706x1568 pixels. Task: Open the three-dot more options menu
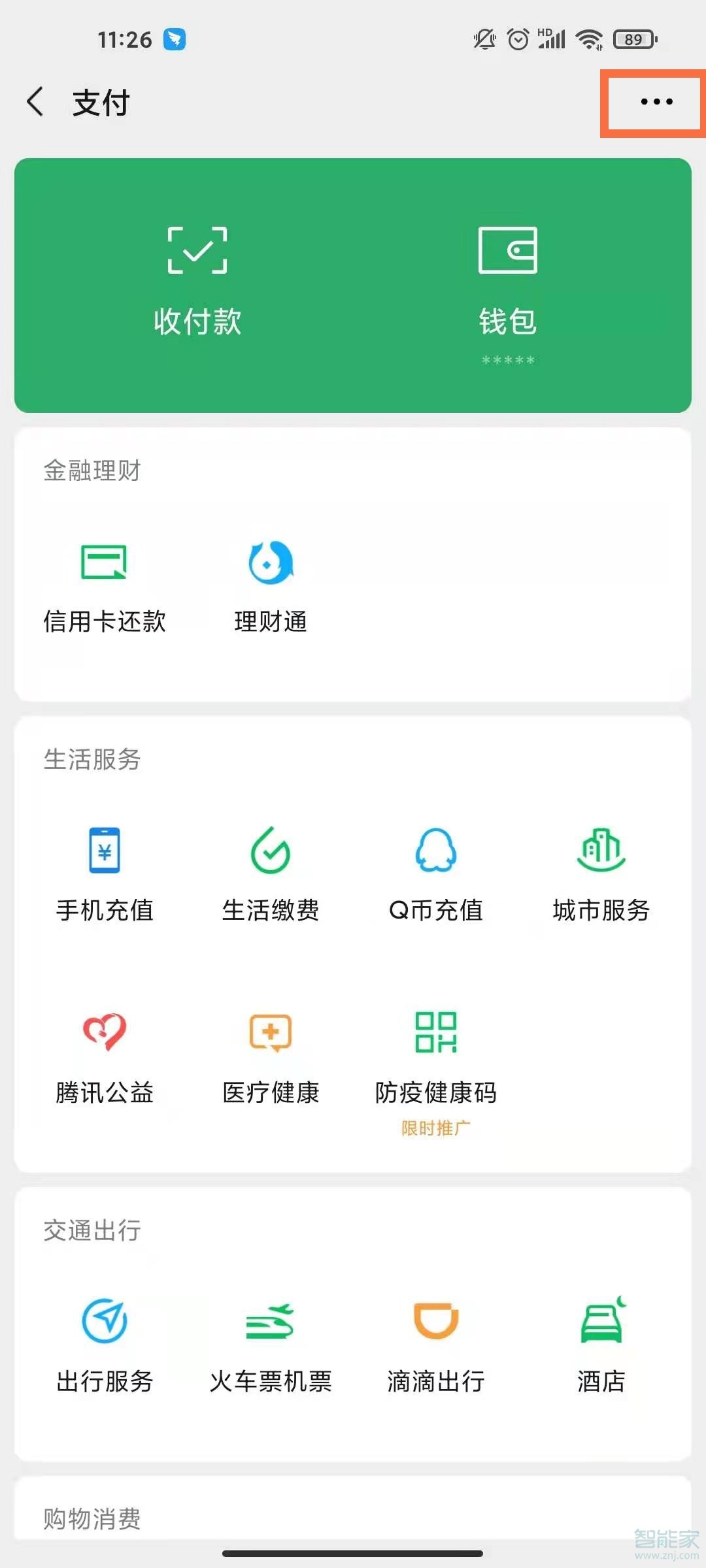pyautogui.click(x=654, y=103)
